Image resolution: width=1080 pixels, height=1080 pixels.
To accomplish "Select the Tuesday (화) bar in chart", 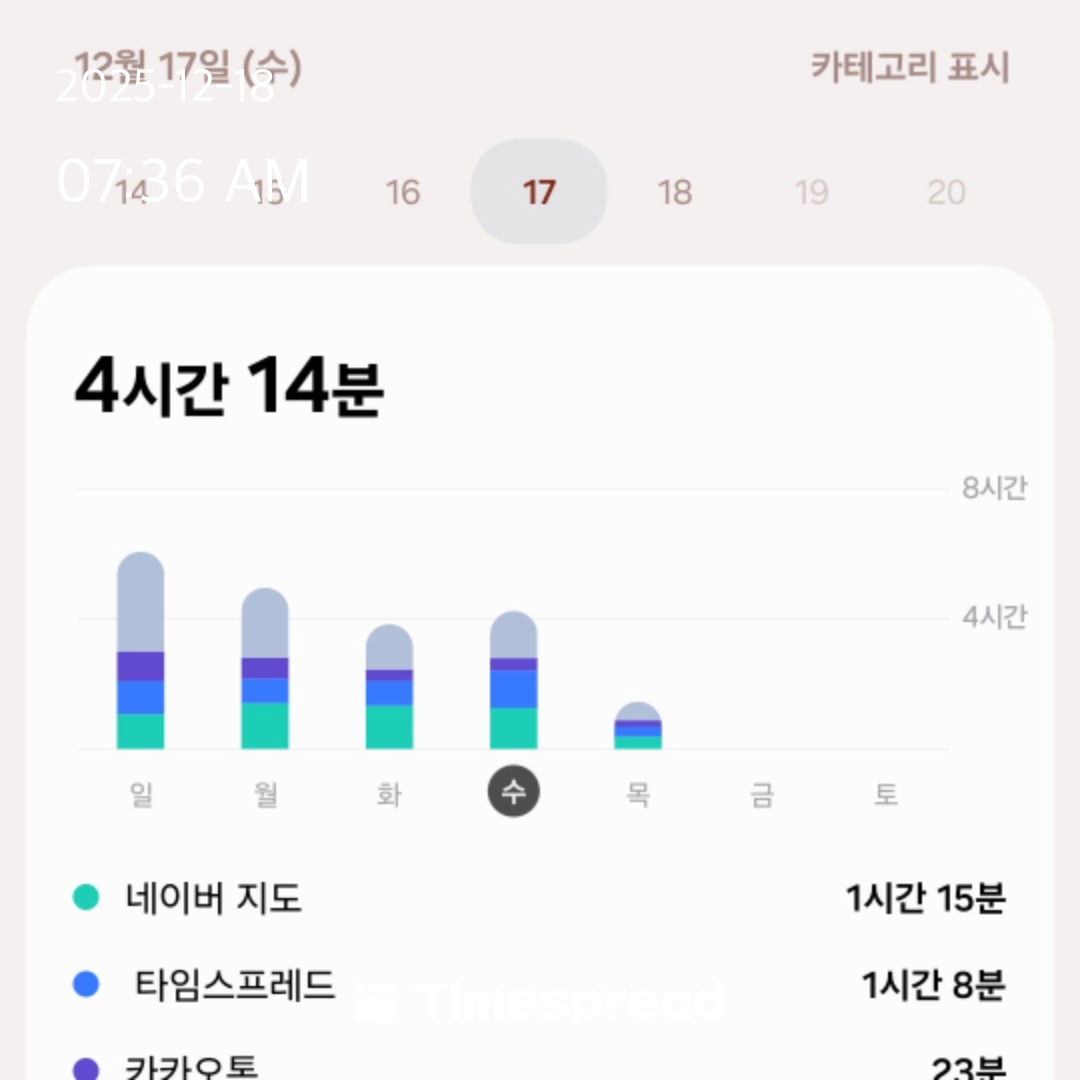I will [x=389, y=688].
